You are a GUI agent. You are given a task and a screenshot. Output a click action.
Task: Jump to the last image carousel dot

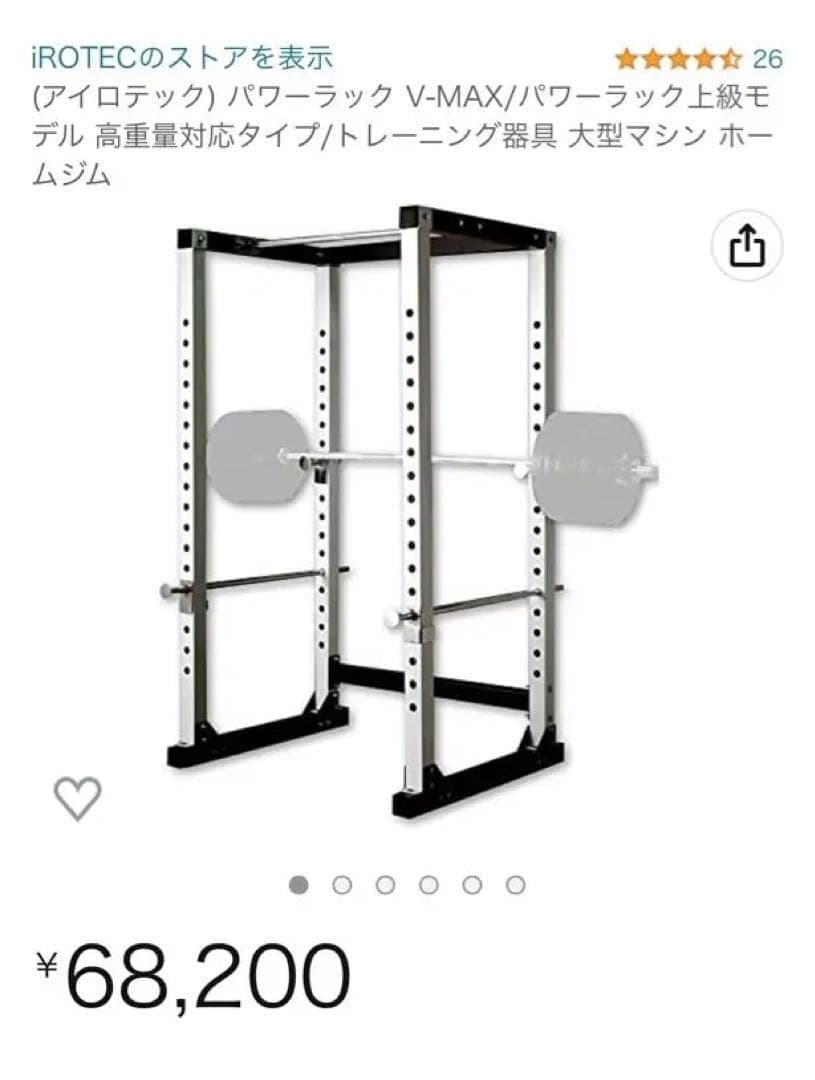pos(515,884)
